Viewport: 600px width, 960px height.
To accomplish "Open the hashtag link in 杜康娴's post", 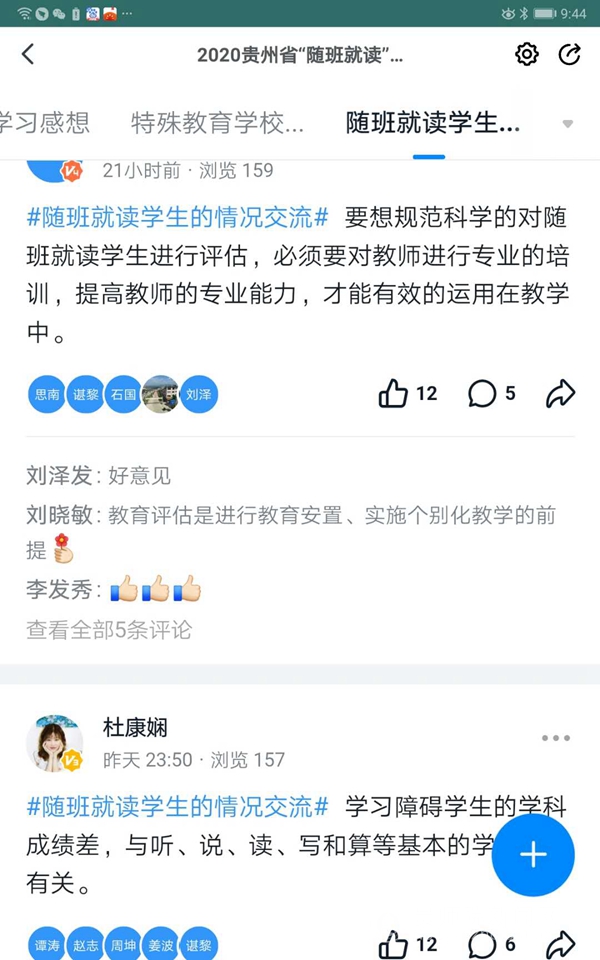I will pos(178,806).
